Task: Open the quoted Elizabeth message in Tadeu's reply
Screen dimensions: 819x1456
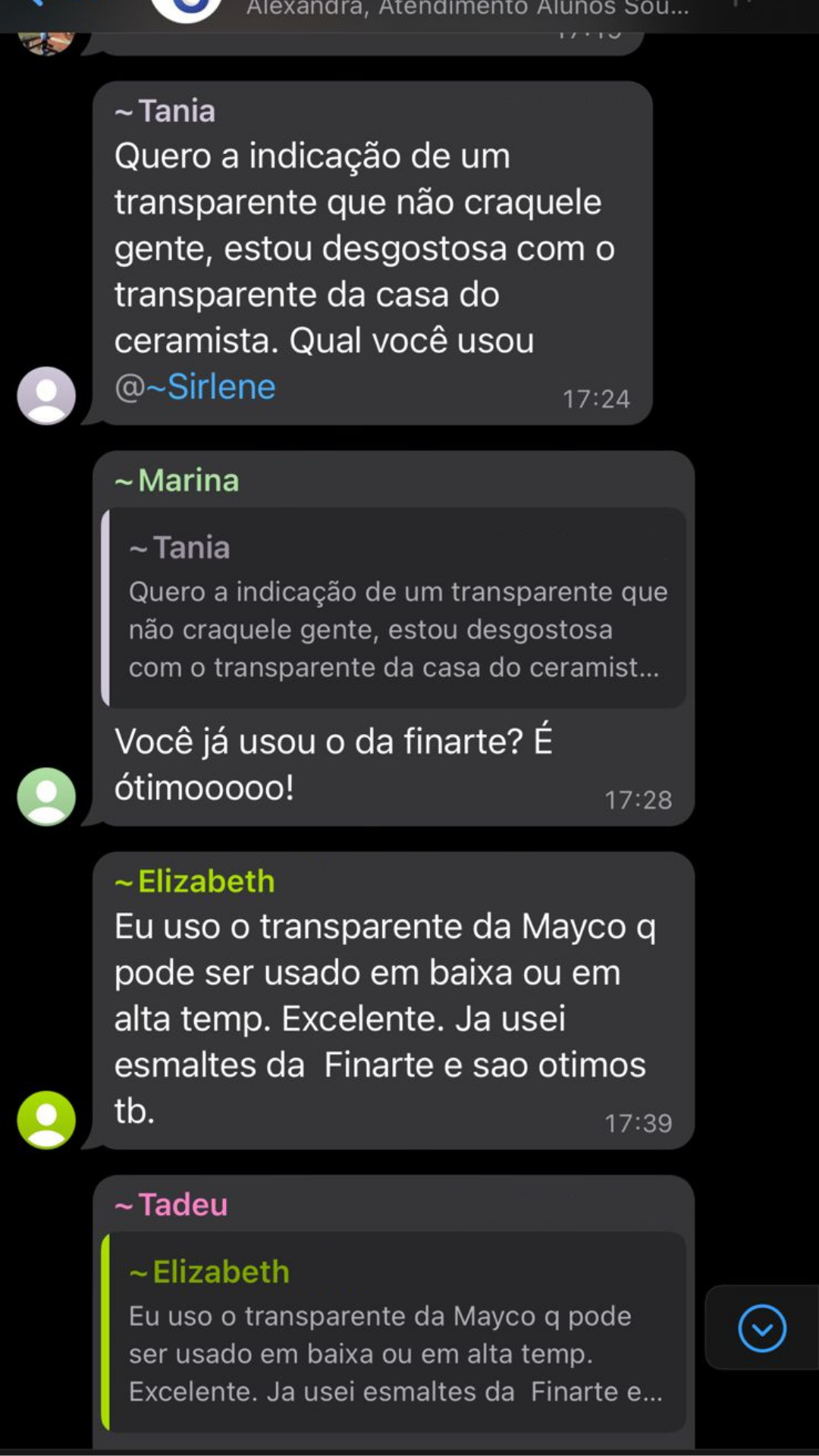Action: click(394, 1332)
